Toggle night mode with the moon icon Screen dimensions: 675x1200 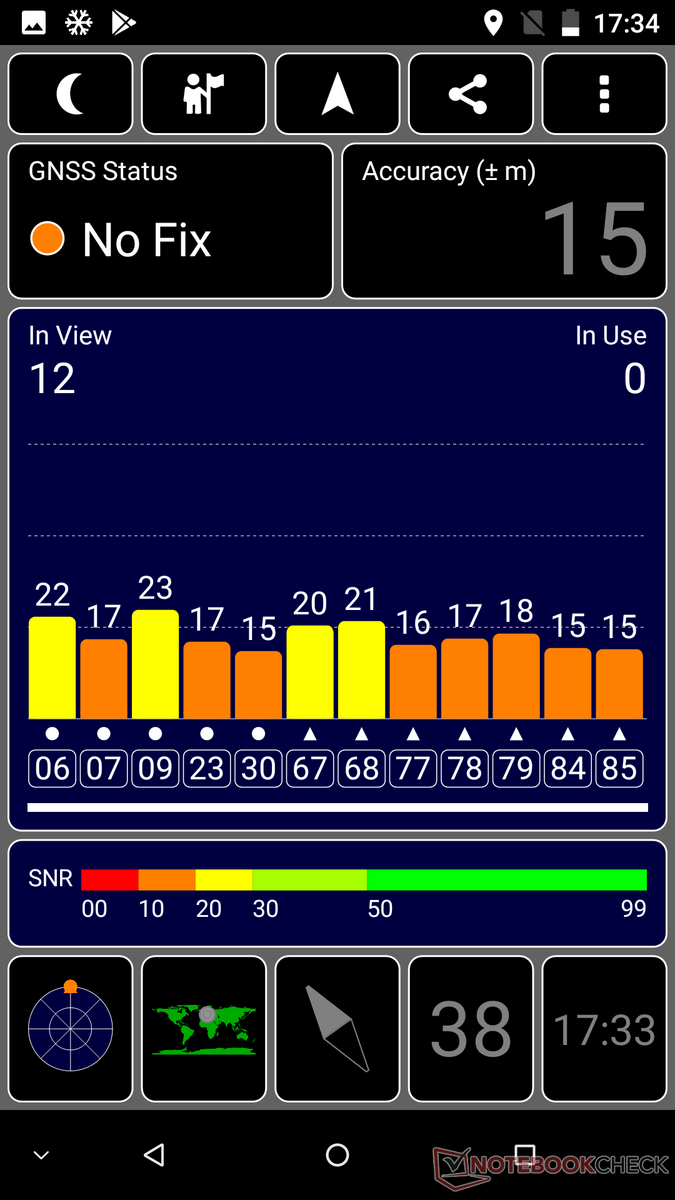pyautogui.click(x=71, y=94)
